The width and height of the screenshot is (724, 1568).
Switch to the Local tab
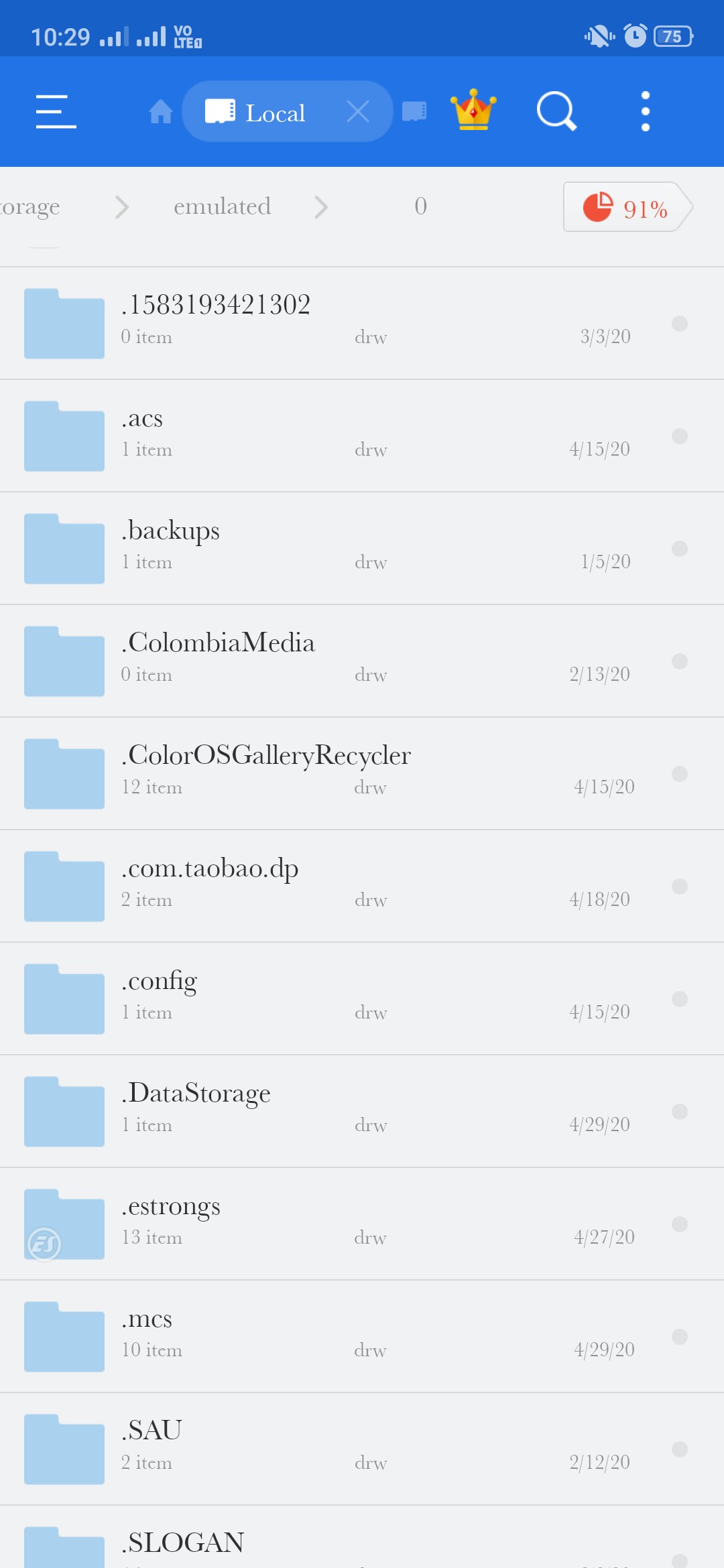[x=275, y=111]
